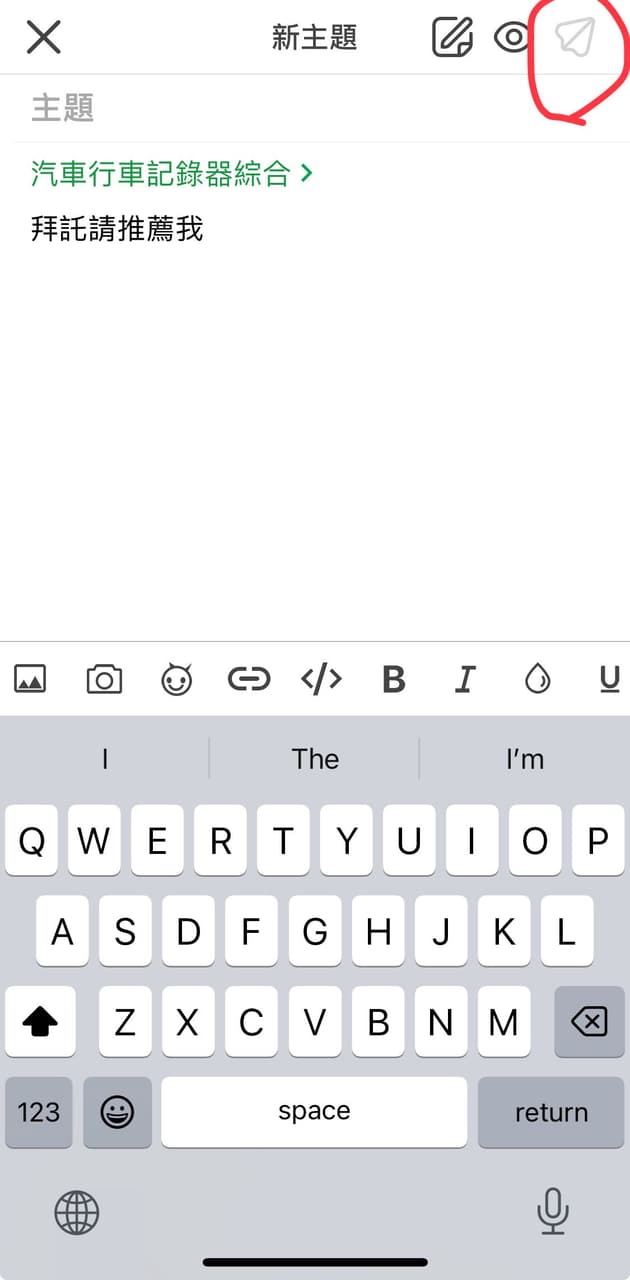This screenshot has height=1280, width=630.
Task: Select the "The" keyboard suggestion
Action: pos(315,759)
